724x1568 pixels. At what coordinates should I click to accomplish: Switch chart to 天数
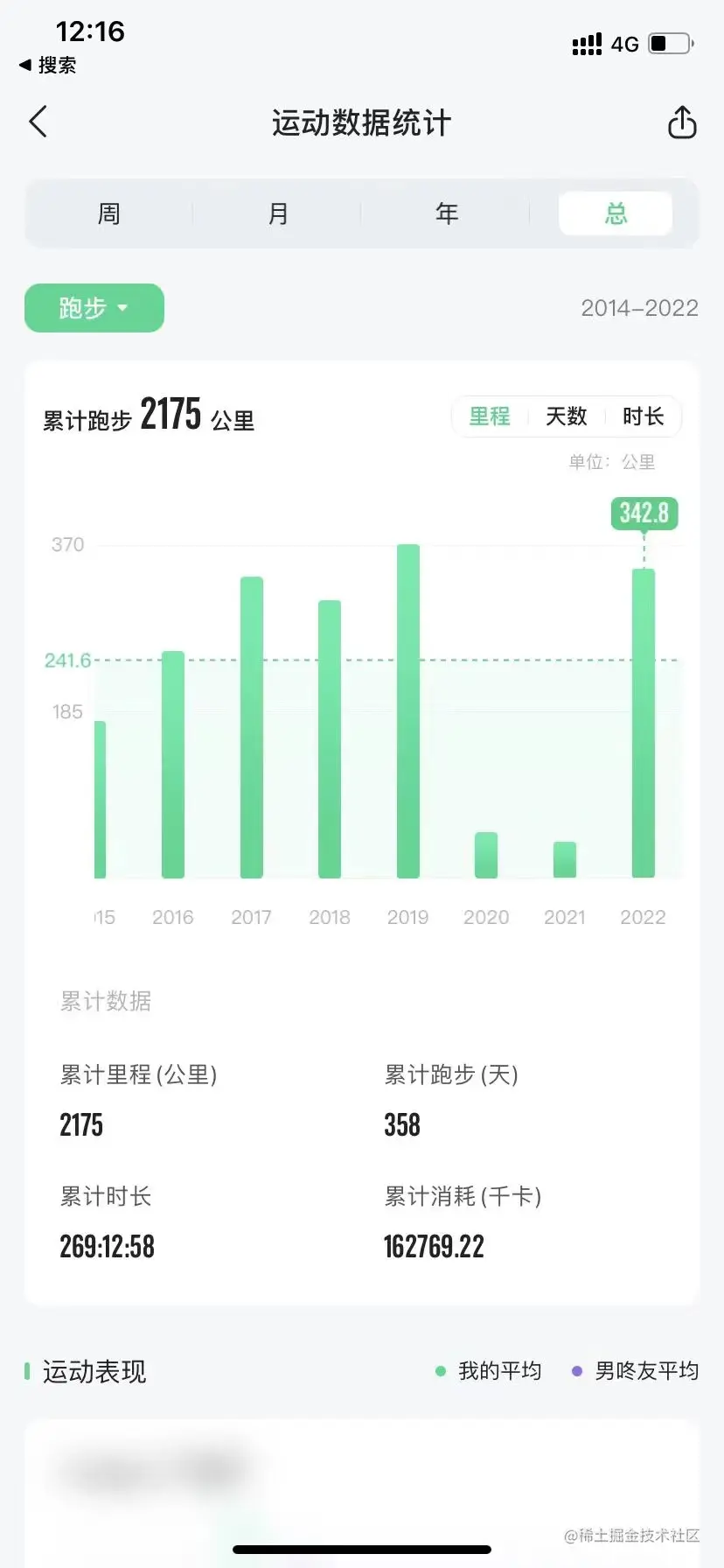coord(566,416)
